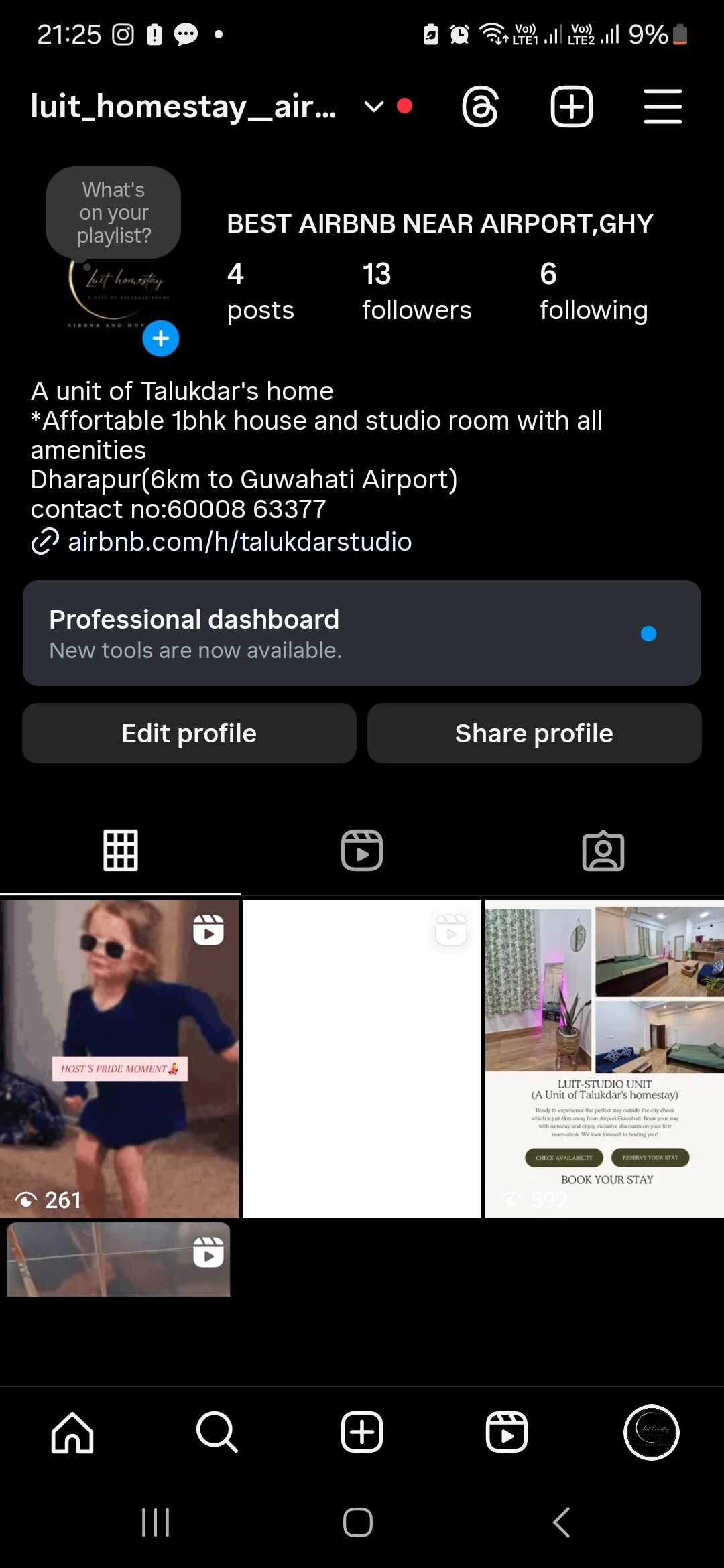This screenshot has width=724, height=1568.
Task: Tap Edit profile
Action: (x=189, y=733)
